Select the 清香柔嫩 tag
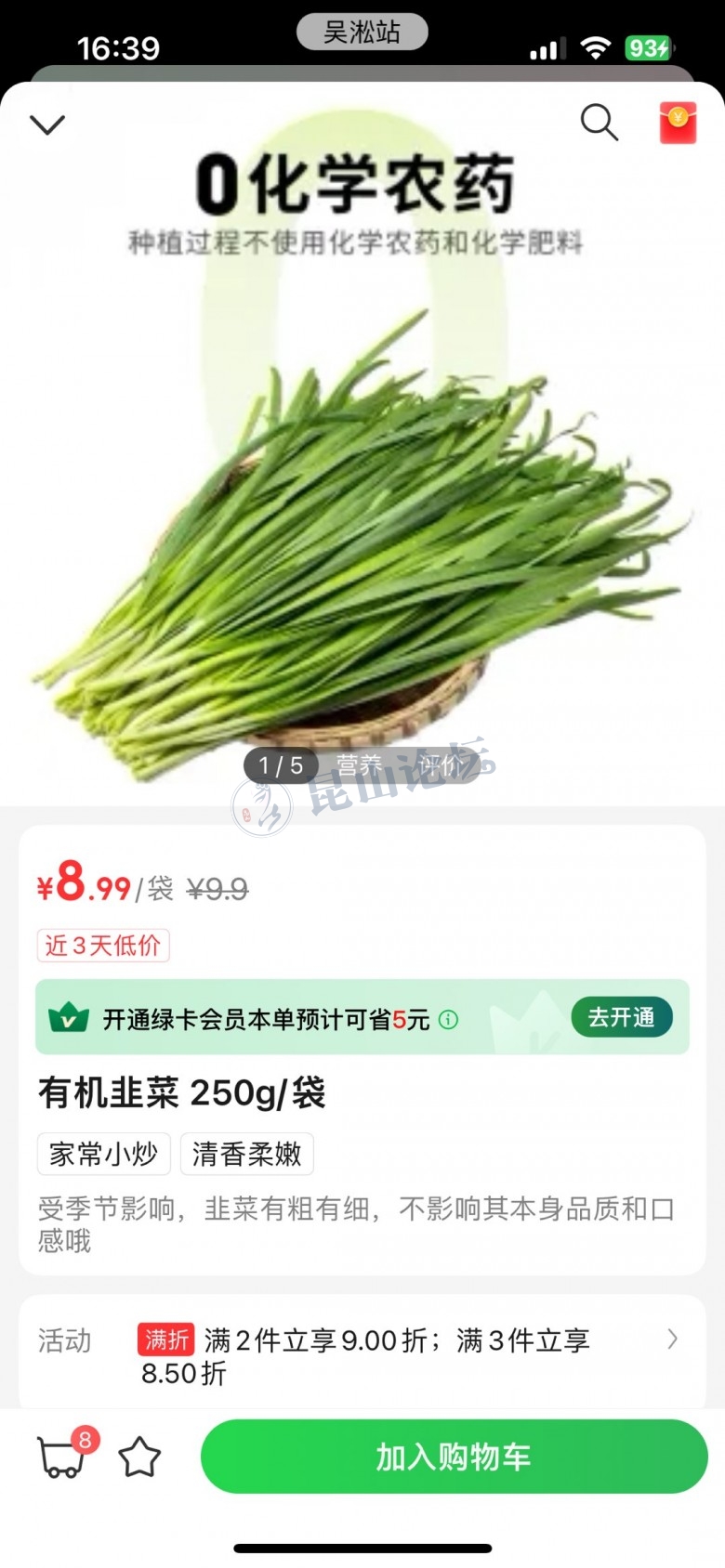This screenshot has width=725, height=1568. [x=247, y=1154]
